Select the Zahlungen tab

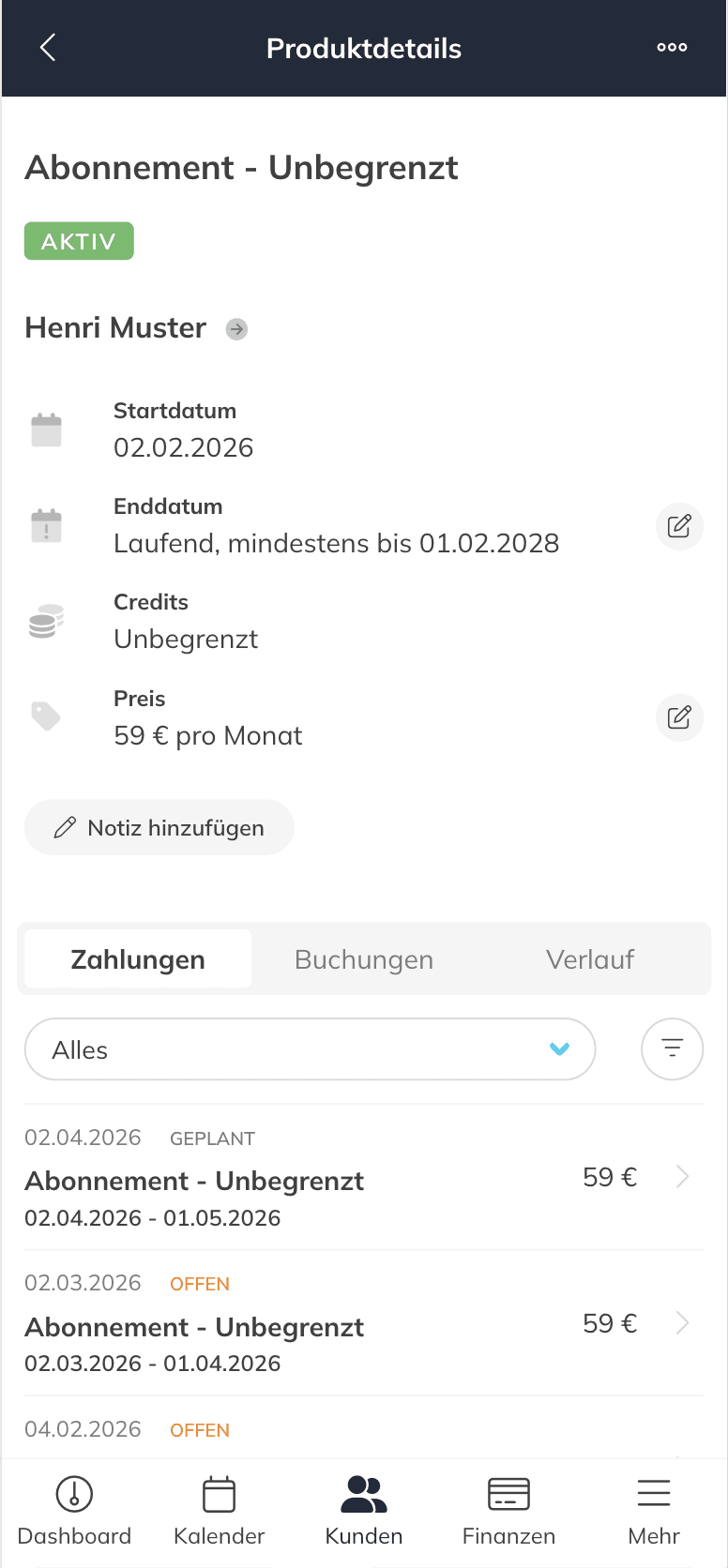137,958
